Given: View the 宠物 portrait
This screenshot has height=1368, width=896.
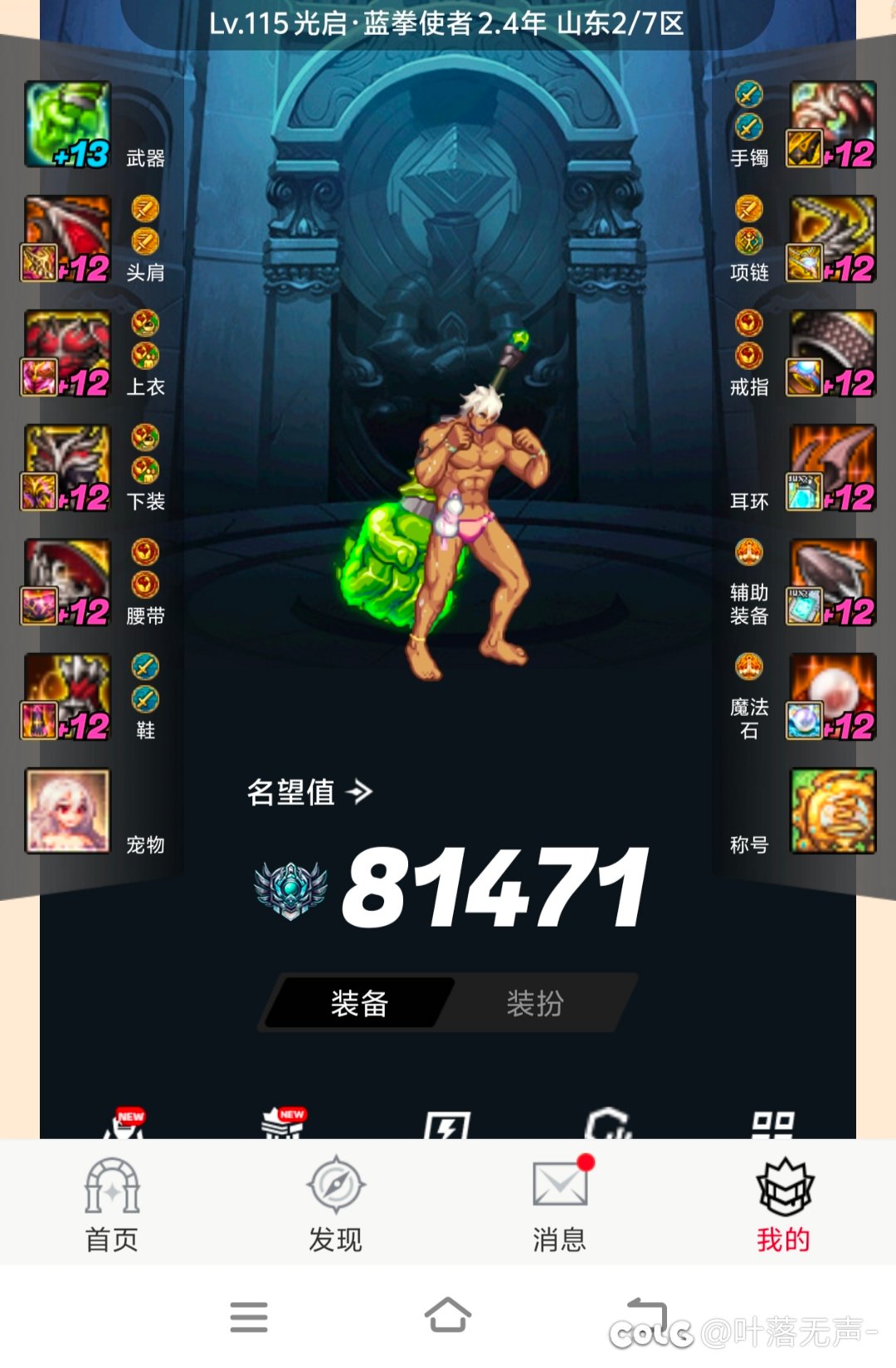Looking at the screenshot, I should click(68, 811).
